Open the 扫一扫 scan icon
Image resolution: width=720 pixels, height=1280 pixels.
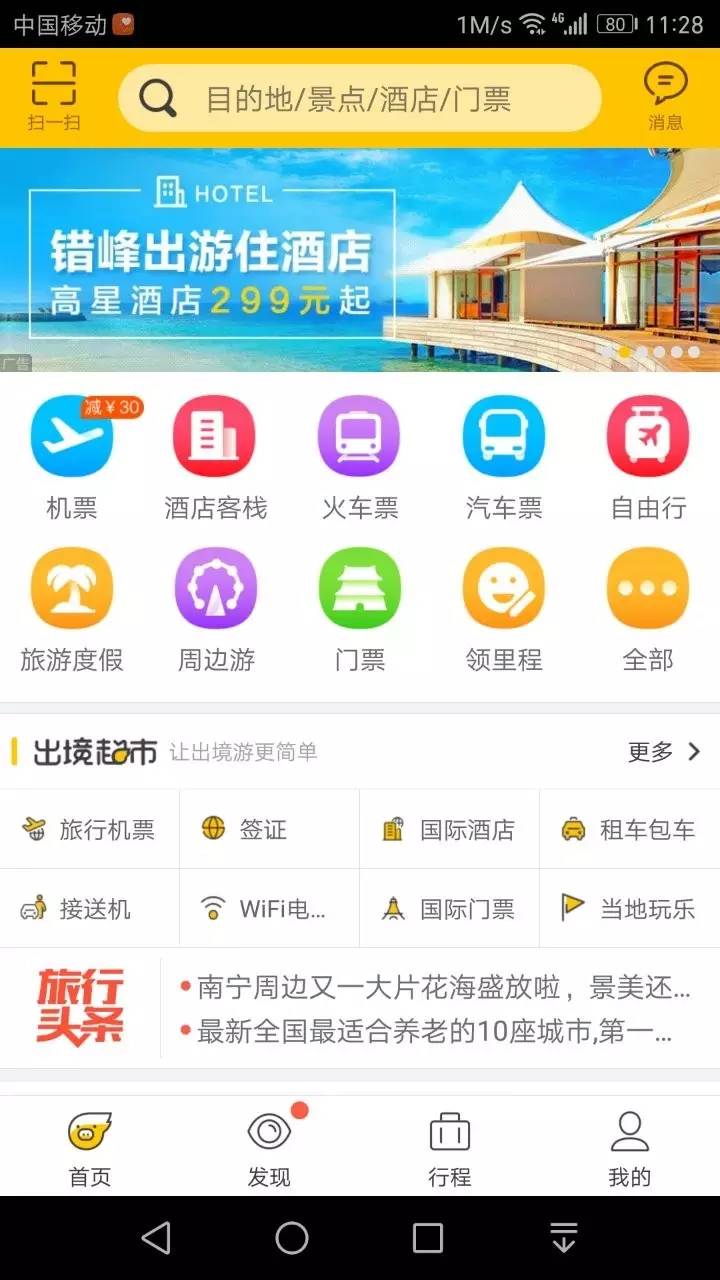pyautogui.click(x=54, y=96)
